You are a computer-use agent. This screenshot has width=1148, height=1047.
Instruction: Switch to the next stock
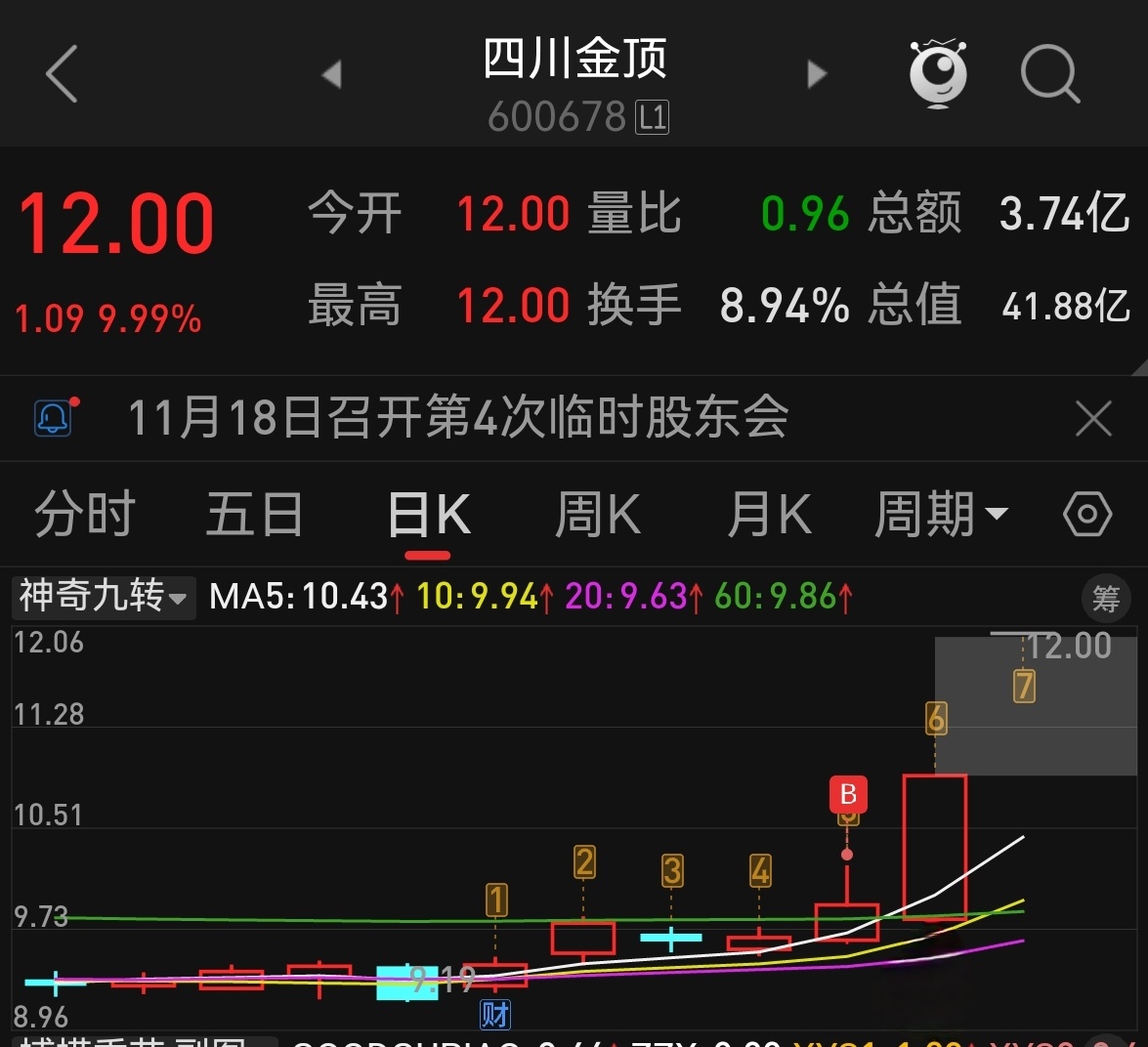[817, 74]
